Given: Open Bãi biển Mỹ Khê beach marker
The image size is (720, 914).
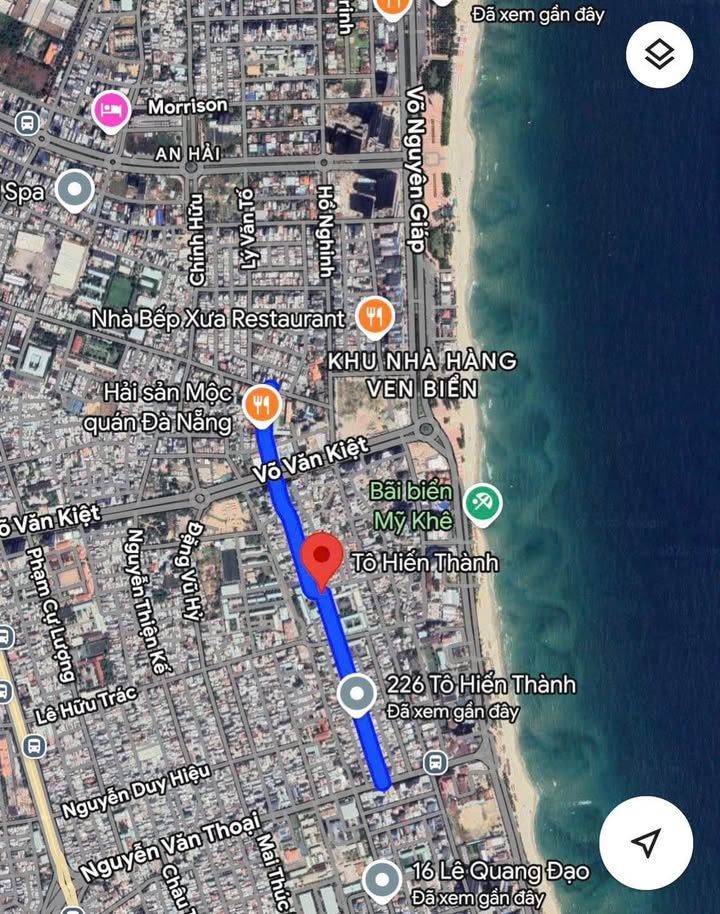Looking at the screenshot, I should coord(483,504).
